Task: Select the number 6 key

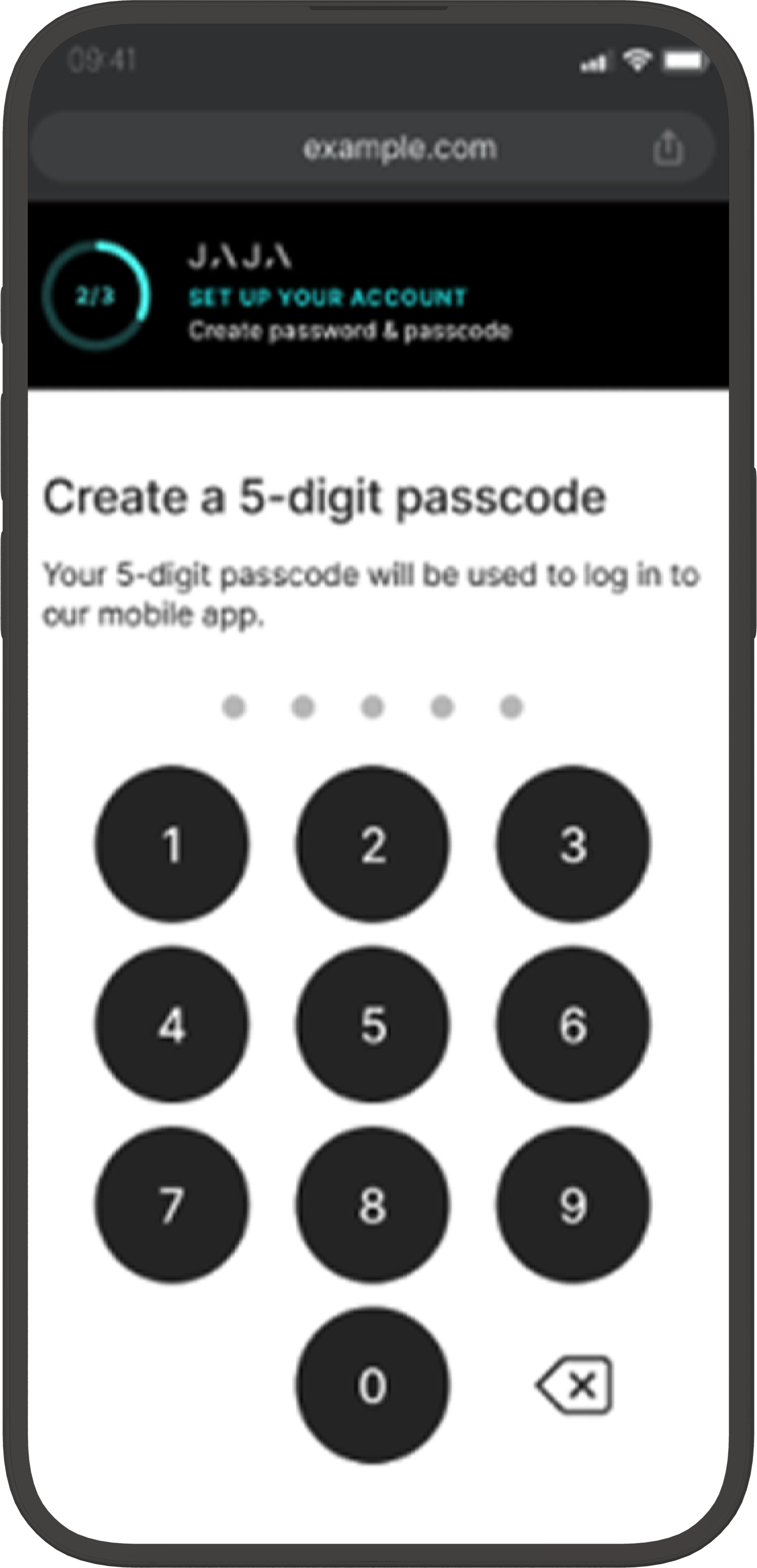Action: [573, 1024]
